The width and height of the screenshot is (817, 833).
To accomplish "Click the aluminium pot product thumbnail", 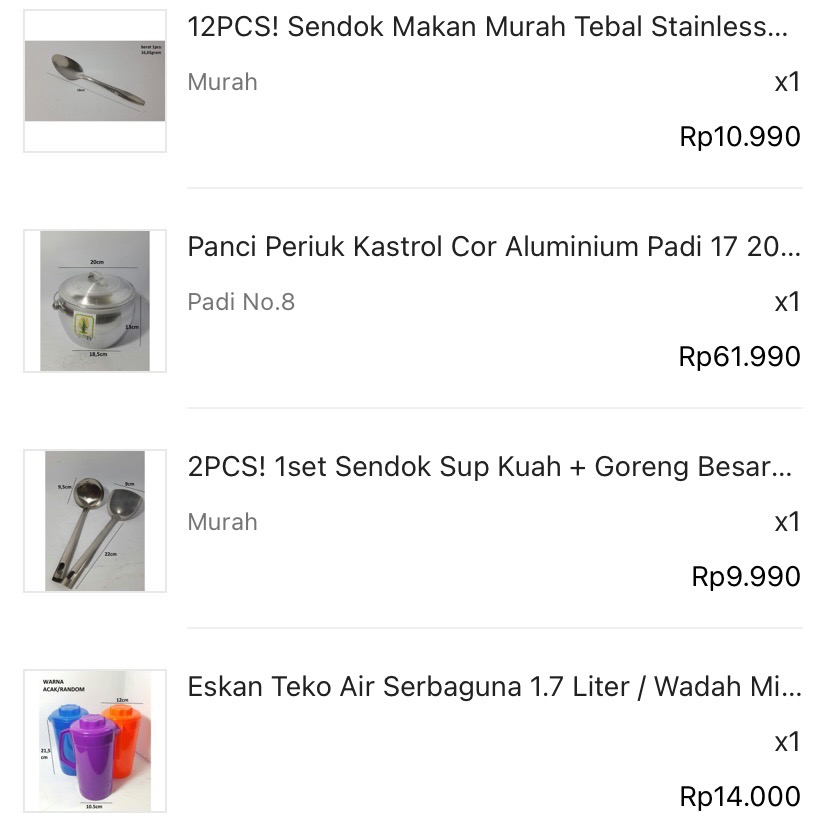I will click(x=94, y=300).
